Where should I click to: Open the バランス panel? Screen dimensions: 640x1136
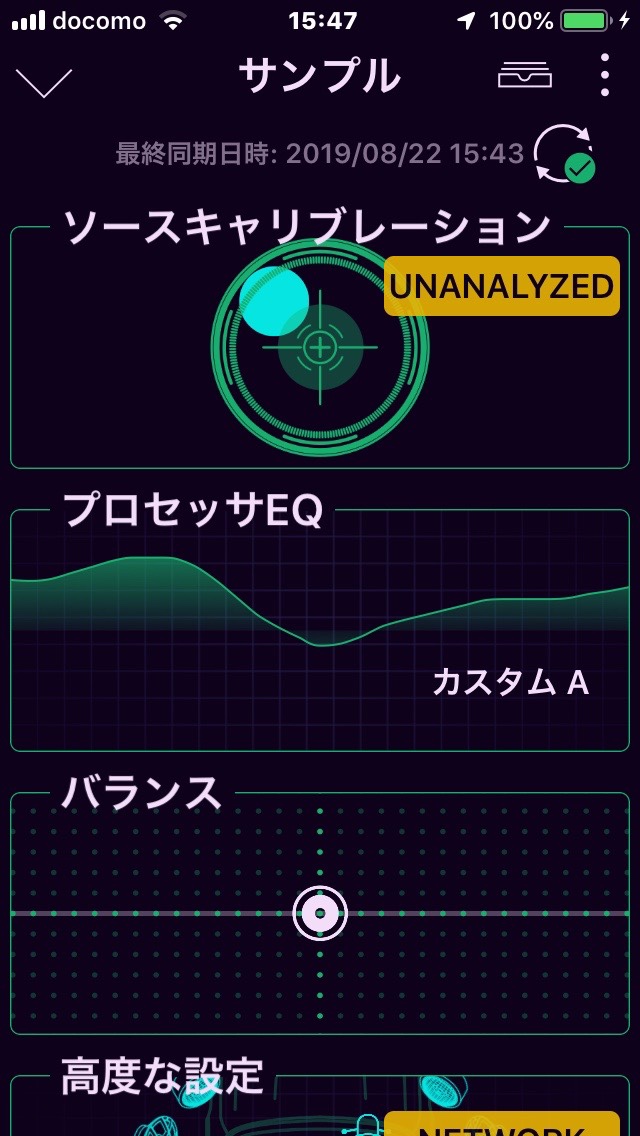coord(320,912)
